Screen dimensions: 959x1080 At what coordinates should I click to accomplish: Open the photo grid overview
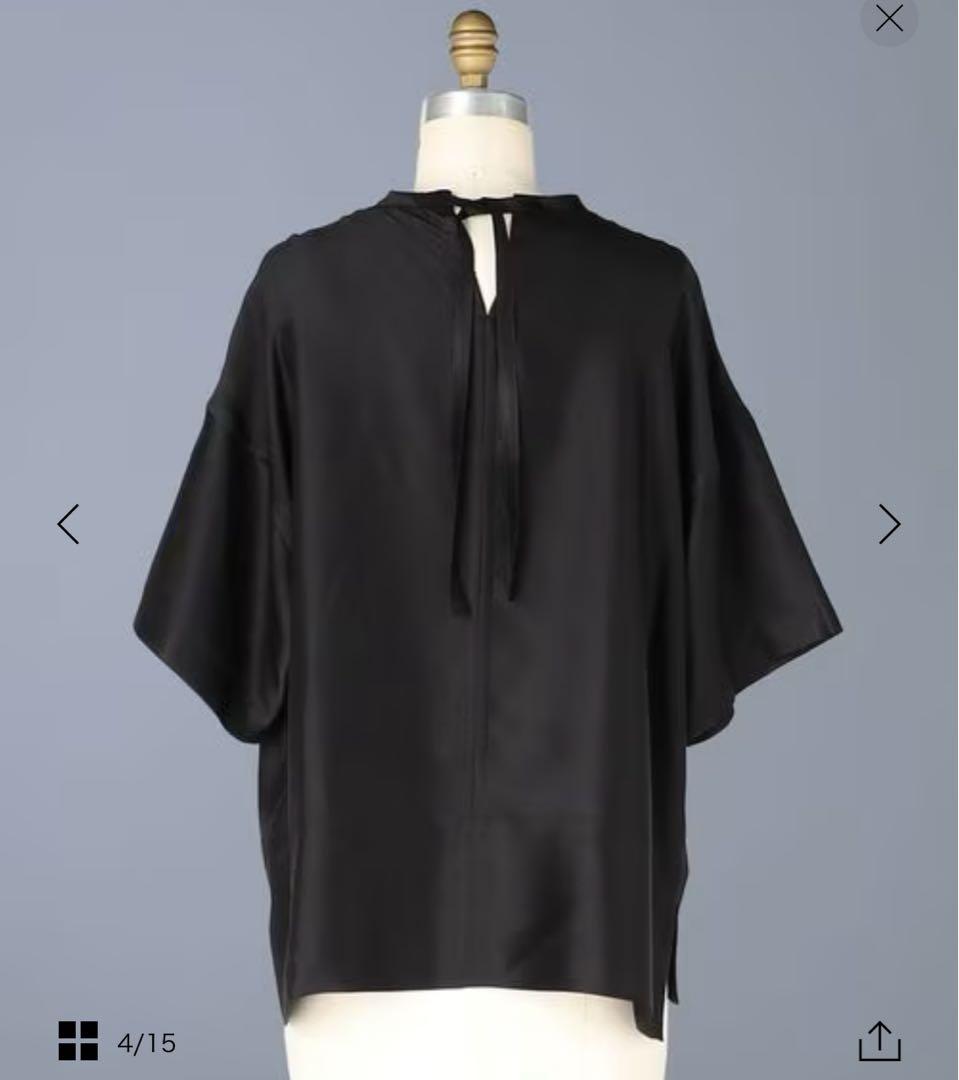pyautogui.click(x=78, y=1041)
